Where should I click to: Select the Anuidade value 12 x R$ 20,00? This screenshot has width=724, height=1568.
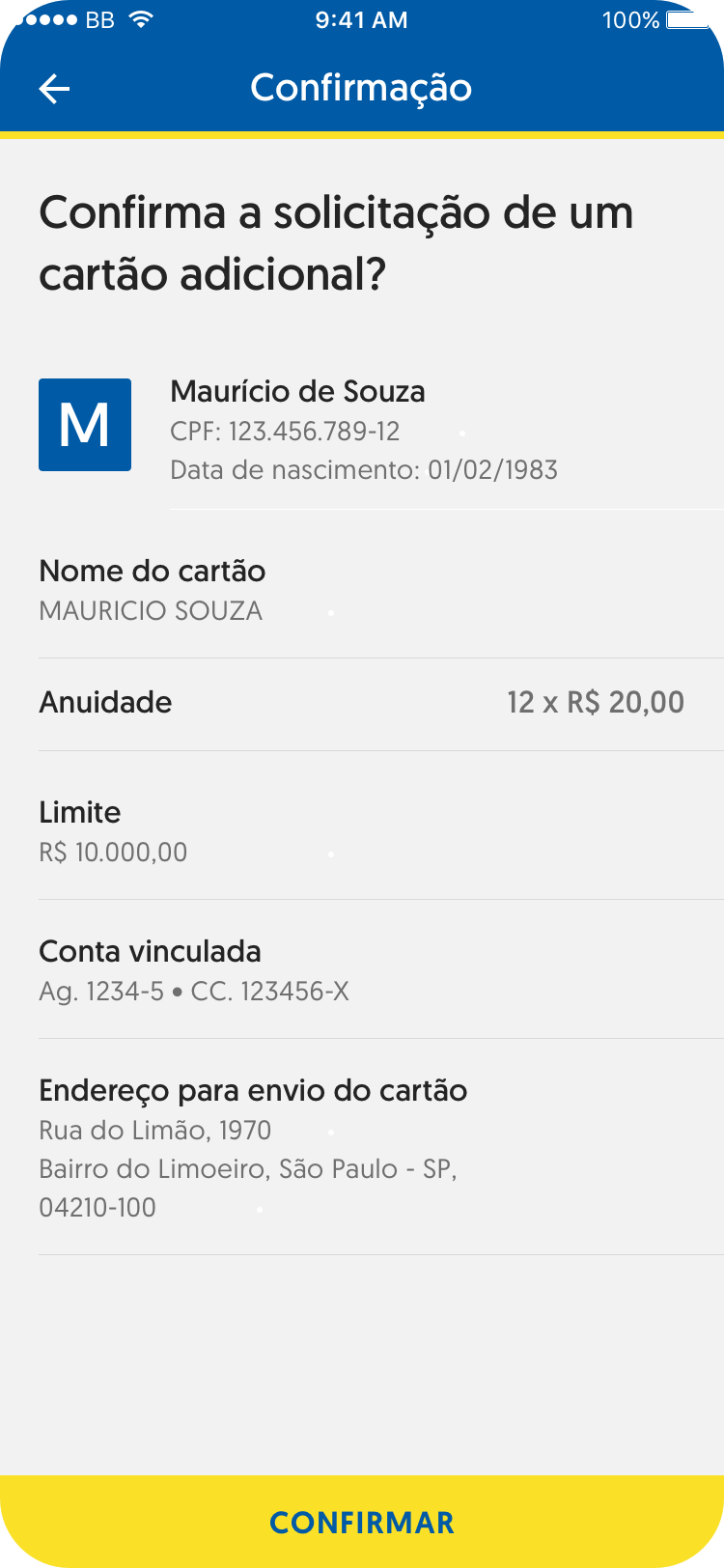click(x=595, y=702)
